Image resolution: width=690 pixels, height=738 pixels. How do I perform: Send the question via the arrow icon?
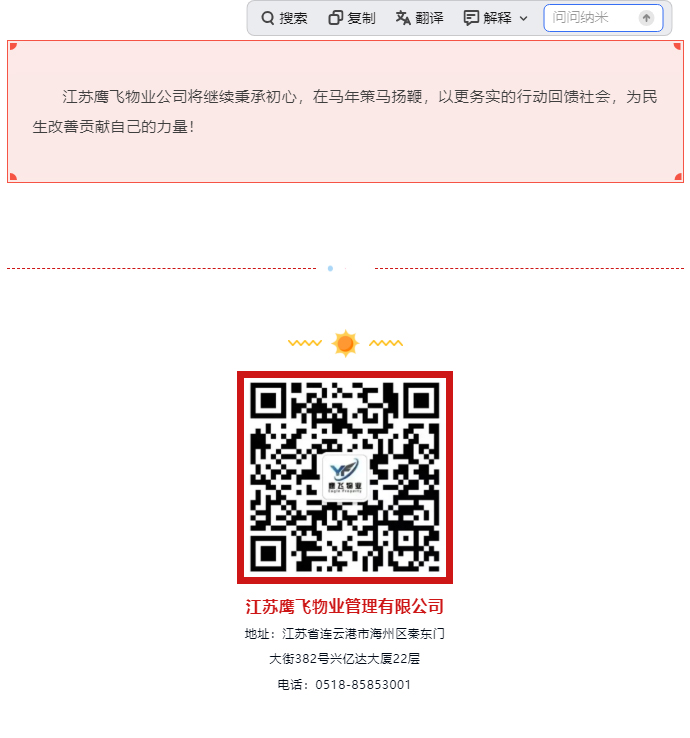point(646,18)
